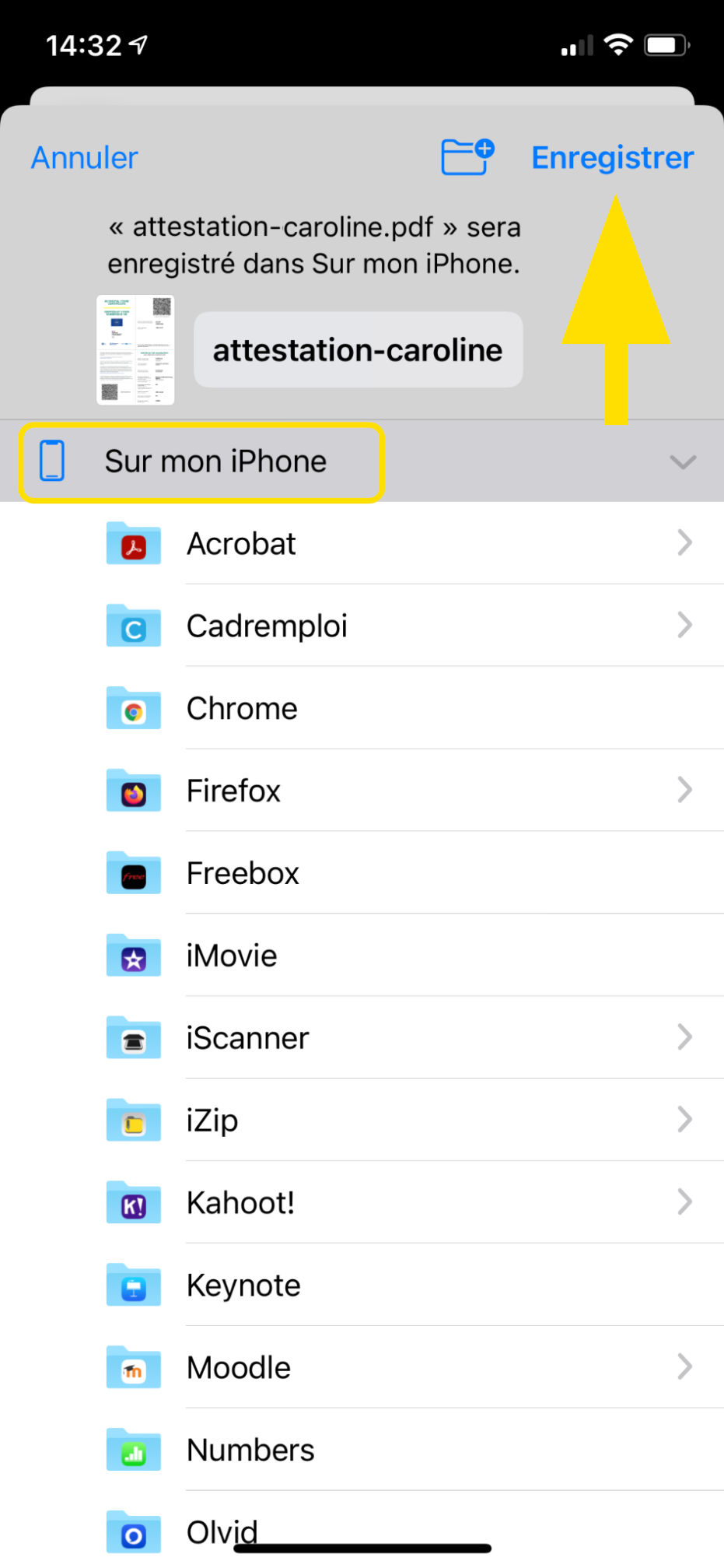This screenshot has height=1568, width=724.
Task: Open the iZip folder
Action: (x=362, y=1121)
